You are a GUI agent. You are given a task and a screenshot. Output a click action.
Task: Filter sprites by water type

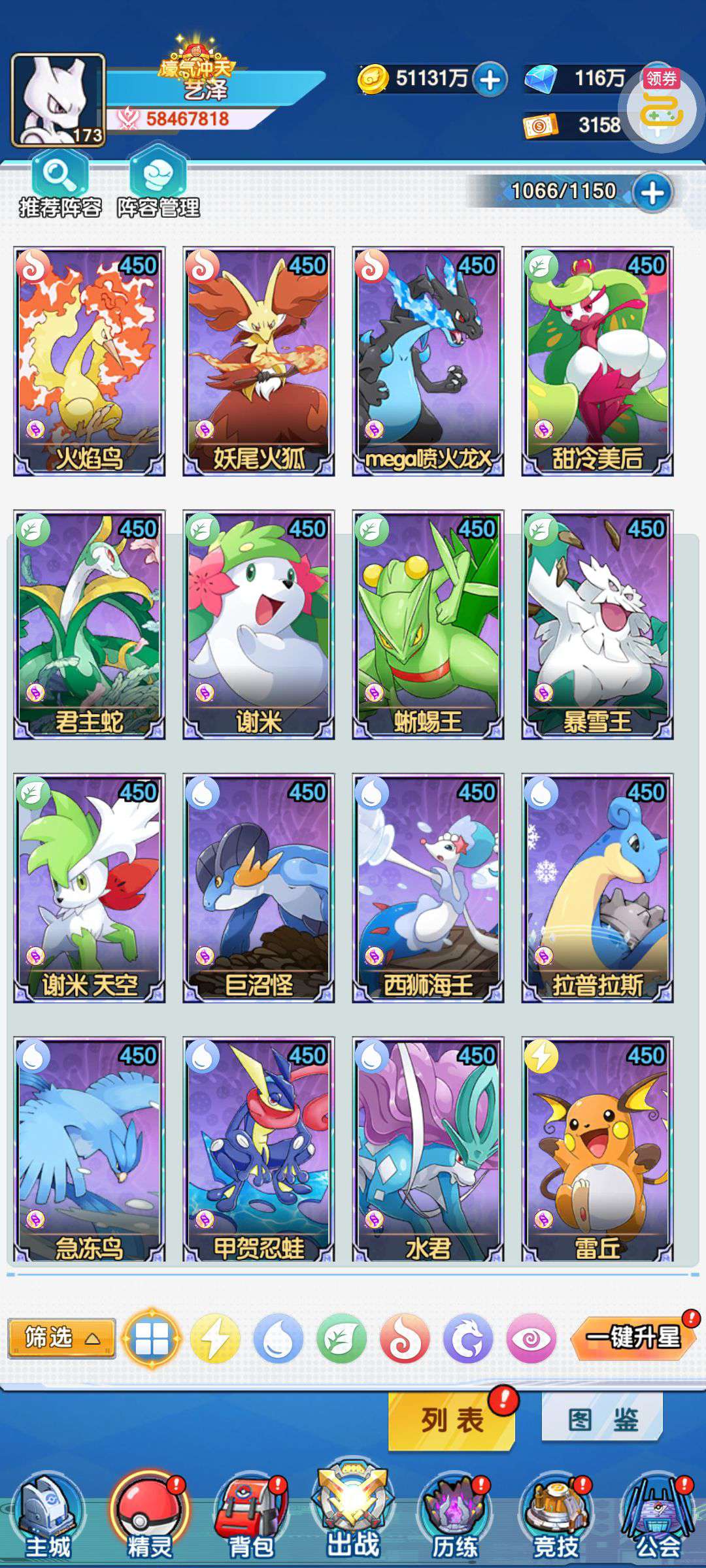[277, 1339]
